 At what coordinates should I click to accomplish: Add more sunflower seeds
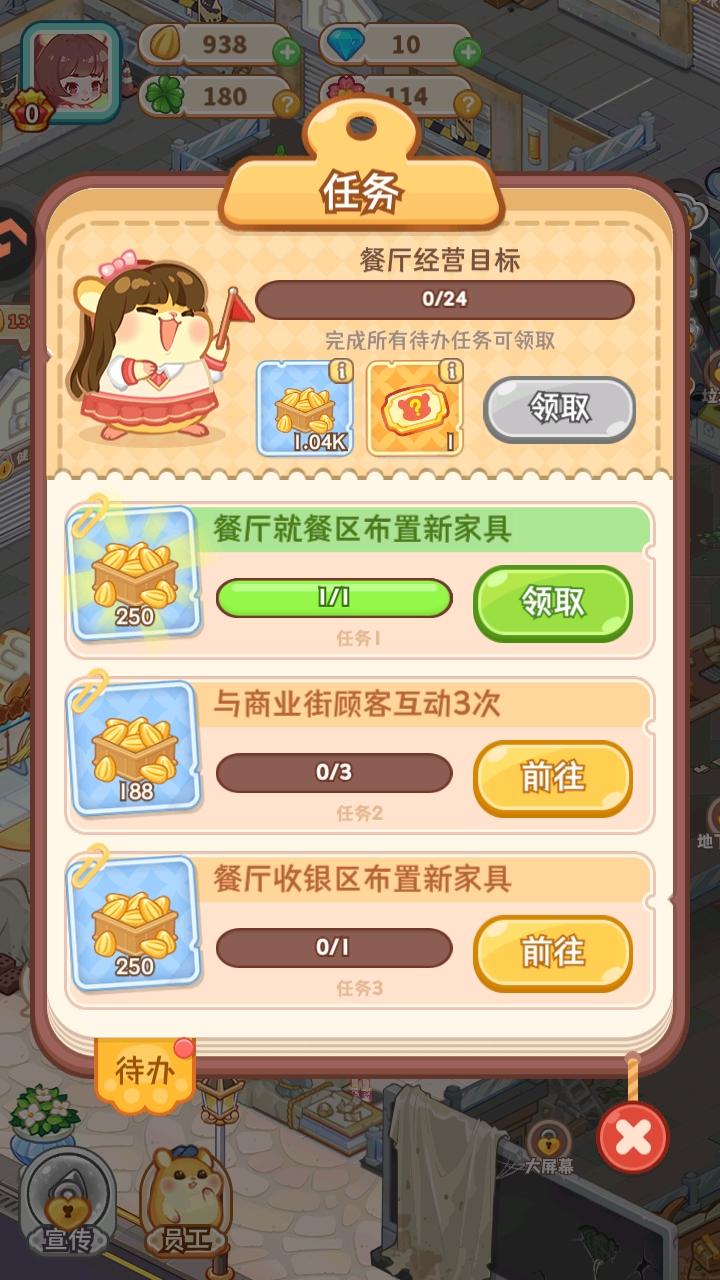coord(287,52)
